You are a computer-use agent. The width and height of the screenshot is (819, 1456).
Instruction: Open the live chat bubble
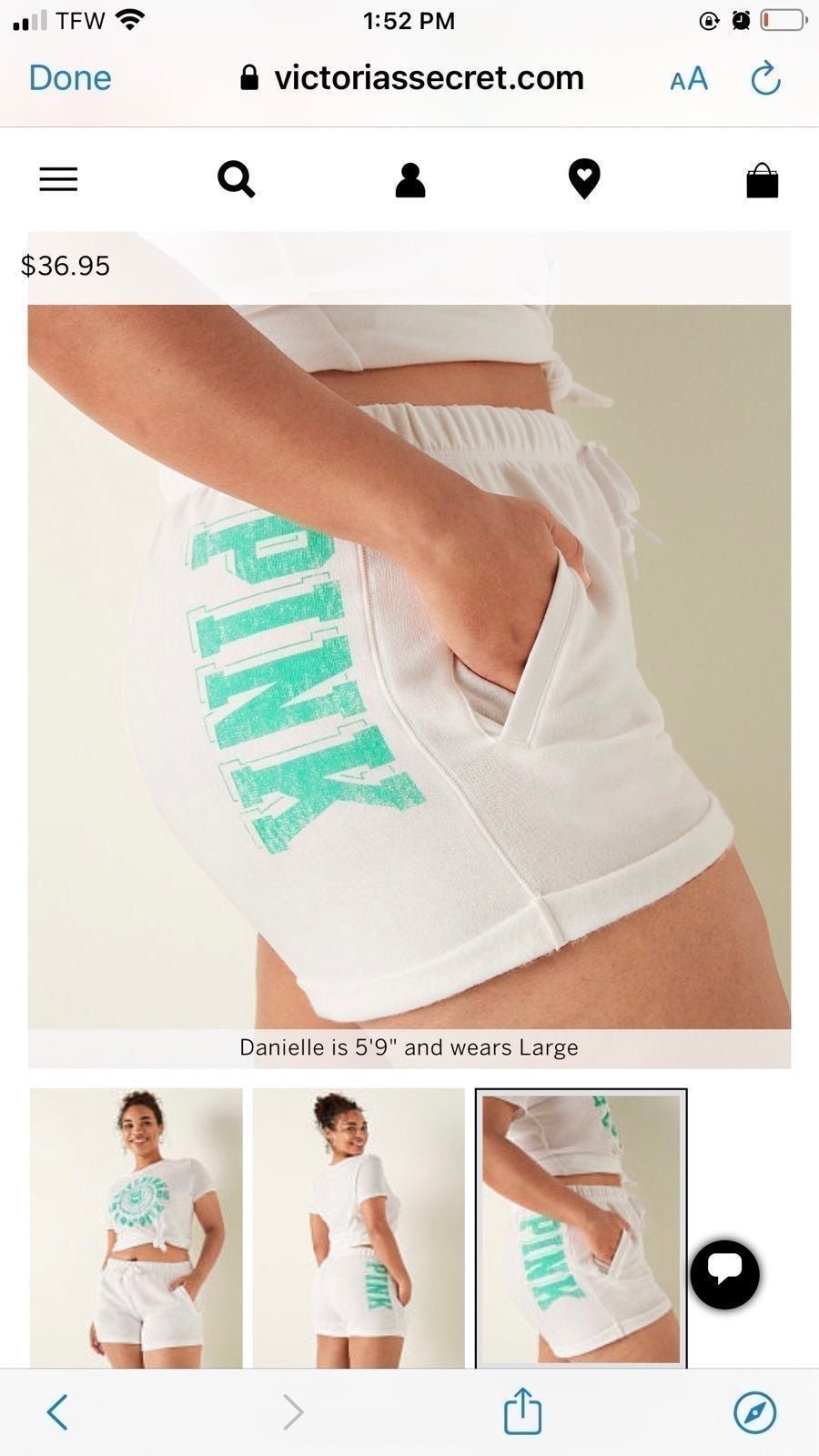click(724, 1274)
